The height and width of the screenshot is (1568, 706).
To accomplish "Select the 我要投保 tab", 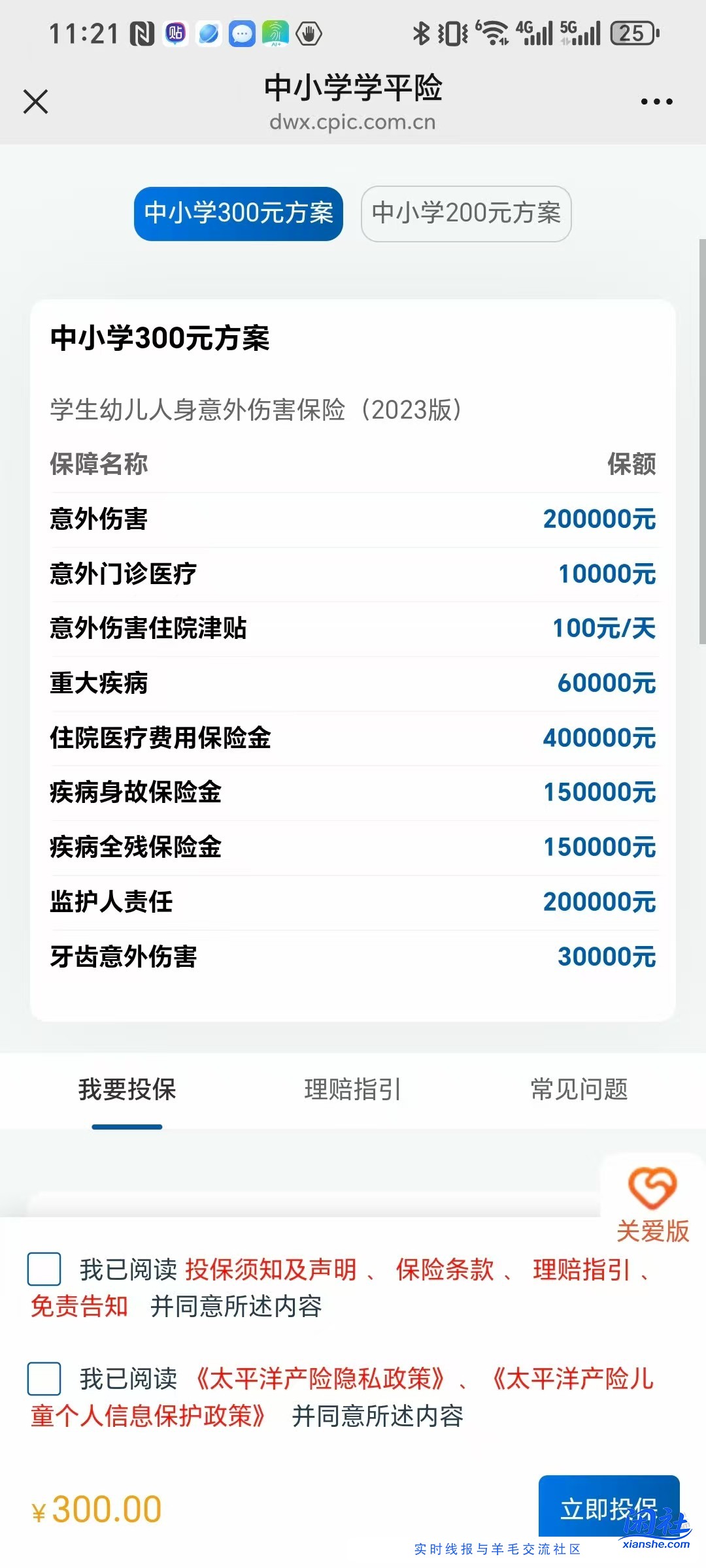I will (127, 1089).
